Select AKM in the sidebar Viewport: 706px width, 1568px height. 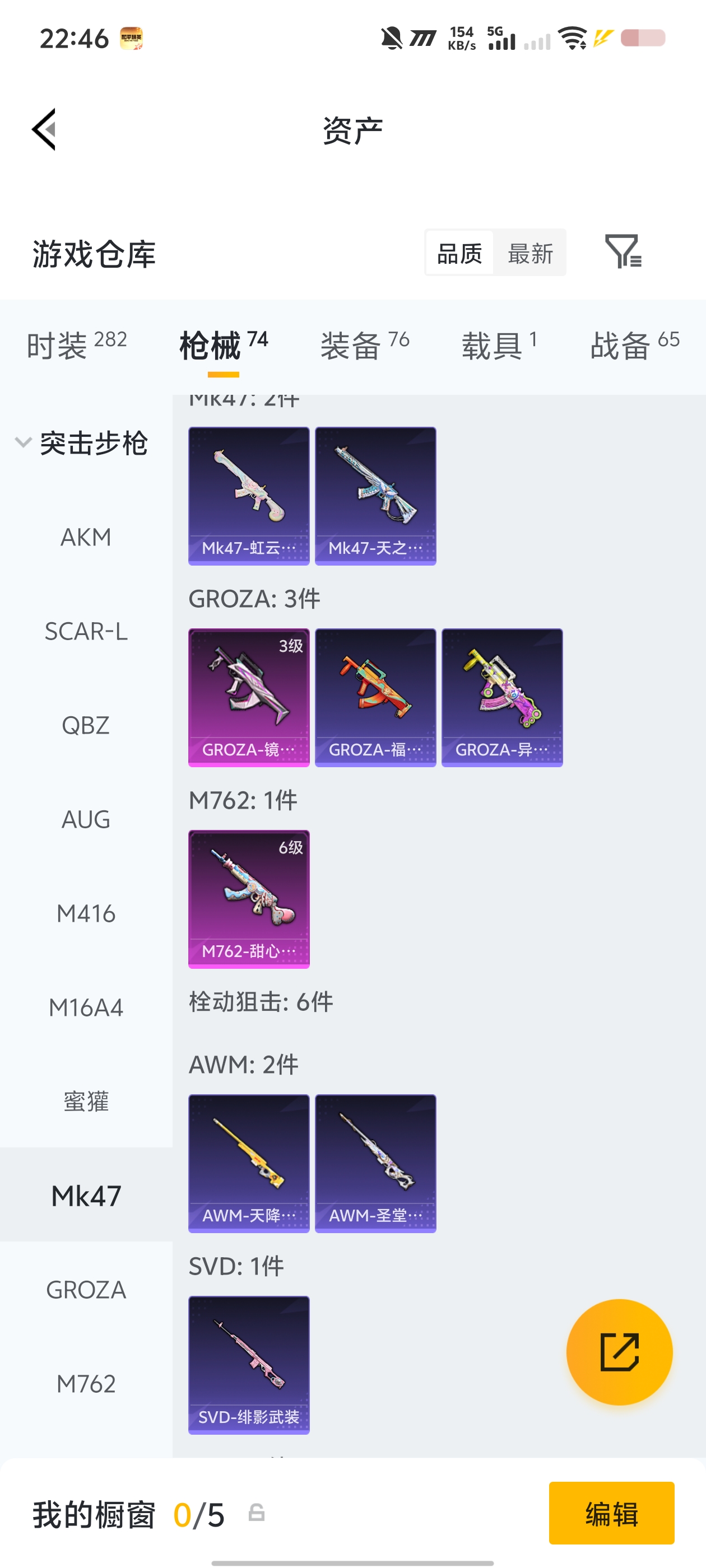coord(86,537)
